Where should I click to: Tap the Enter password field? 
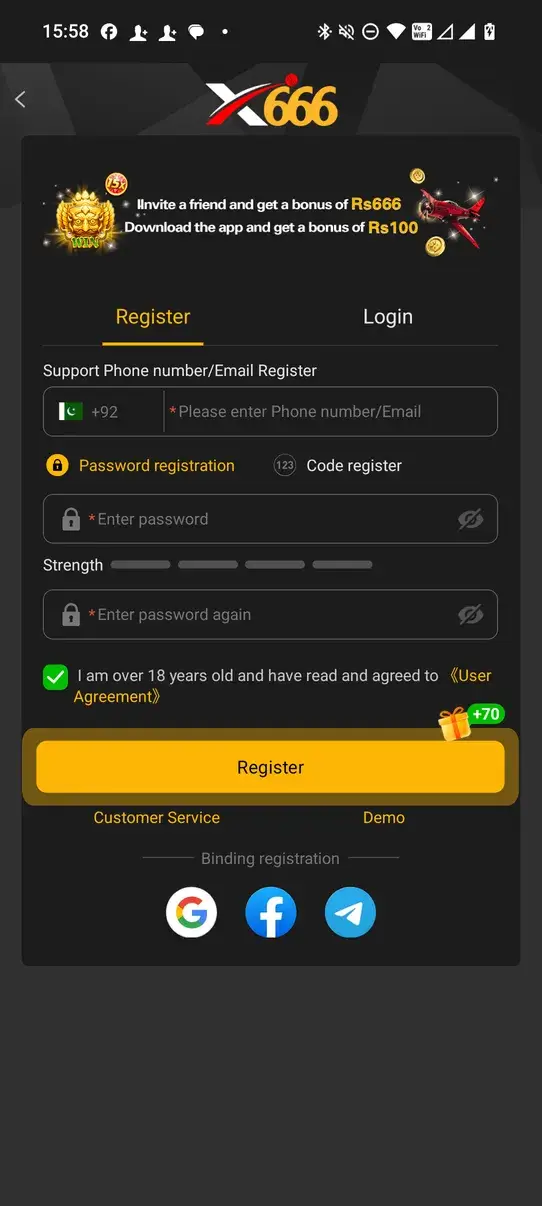point(270,519)
